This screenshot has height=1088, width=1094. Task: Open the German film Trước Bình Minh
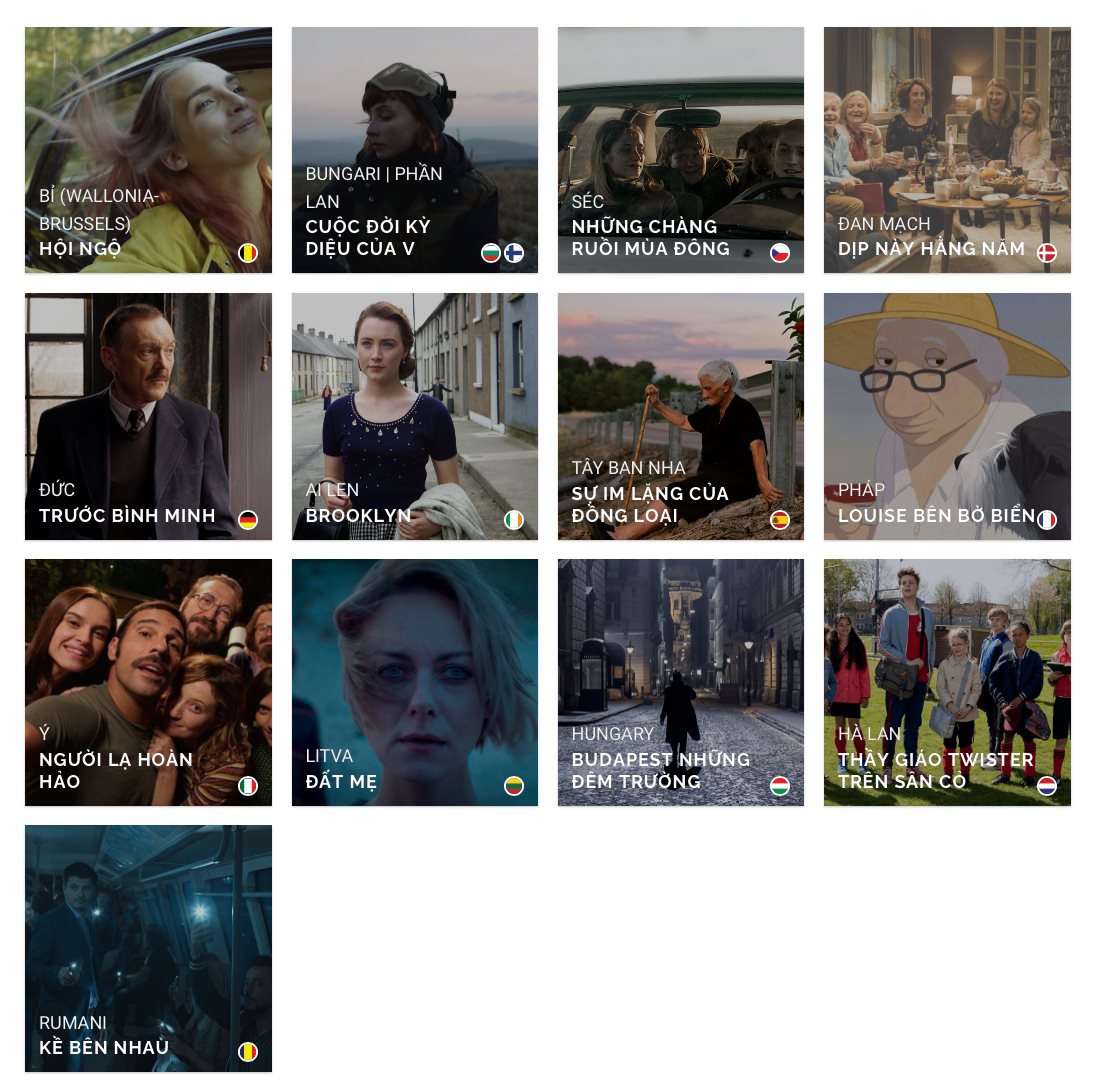tap(148, 416)
